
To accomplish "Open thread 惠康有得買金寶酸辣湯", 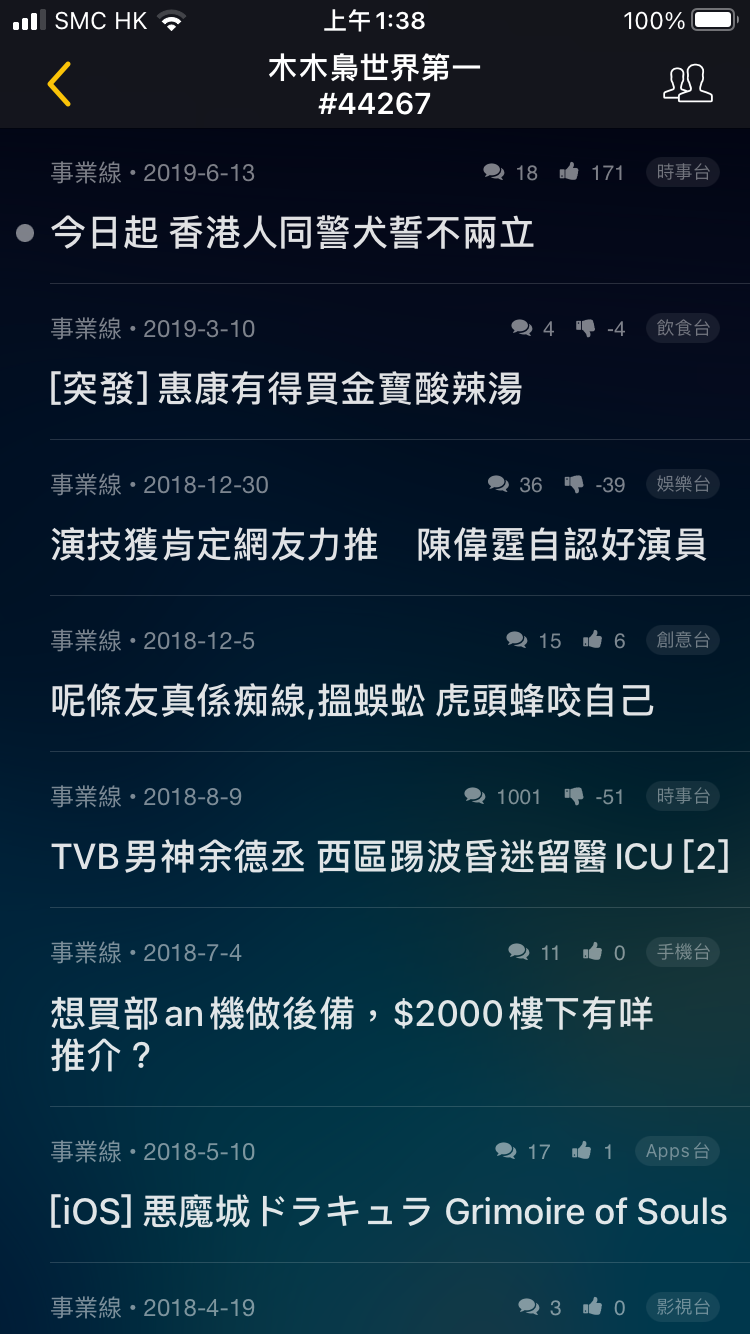I will click(375, 362).
